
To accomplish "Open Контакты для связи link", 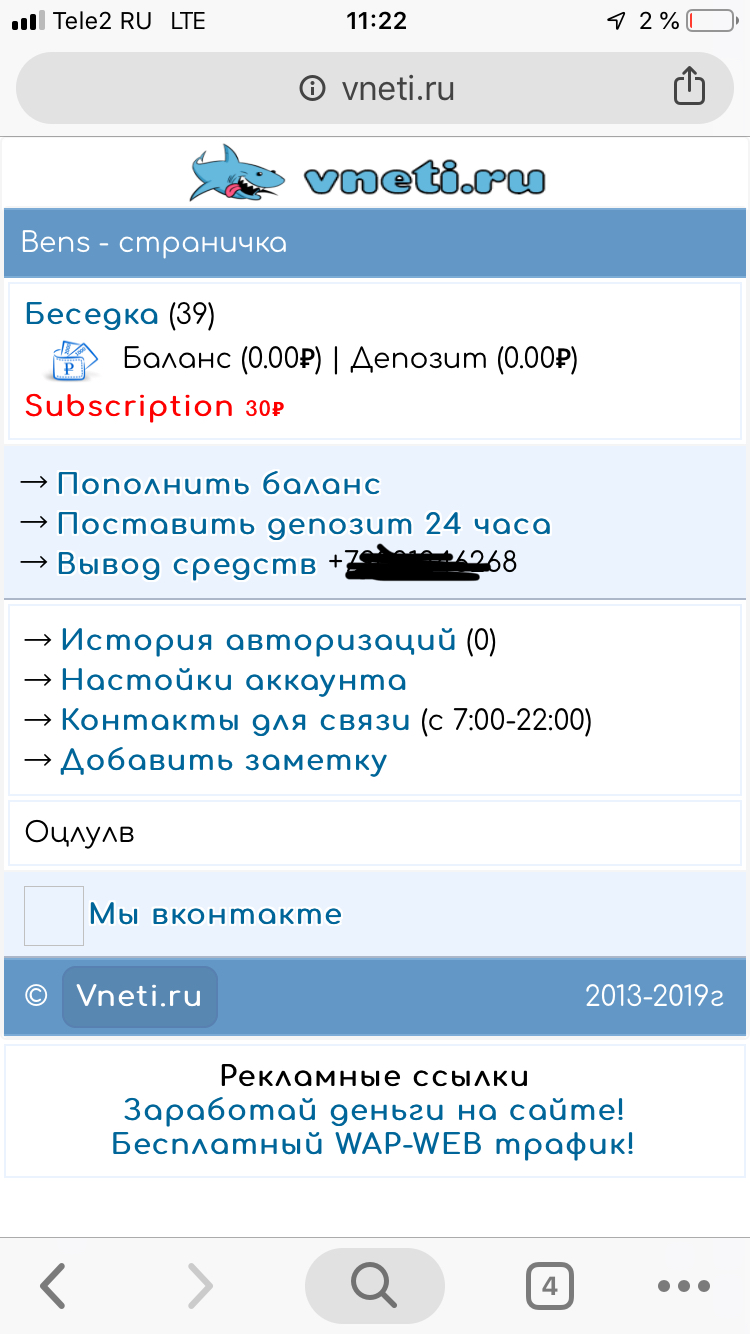I will [235, 720].
